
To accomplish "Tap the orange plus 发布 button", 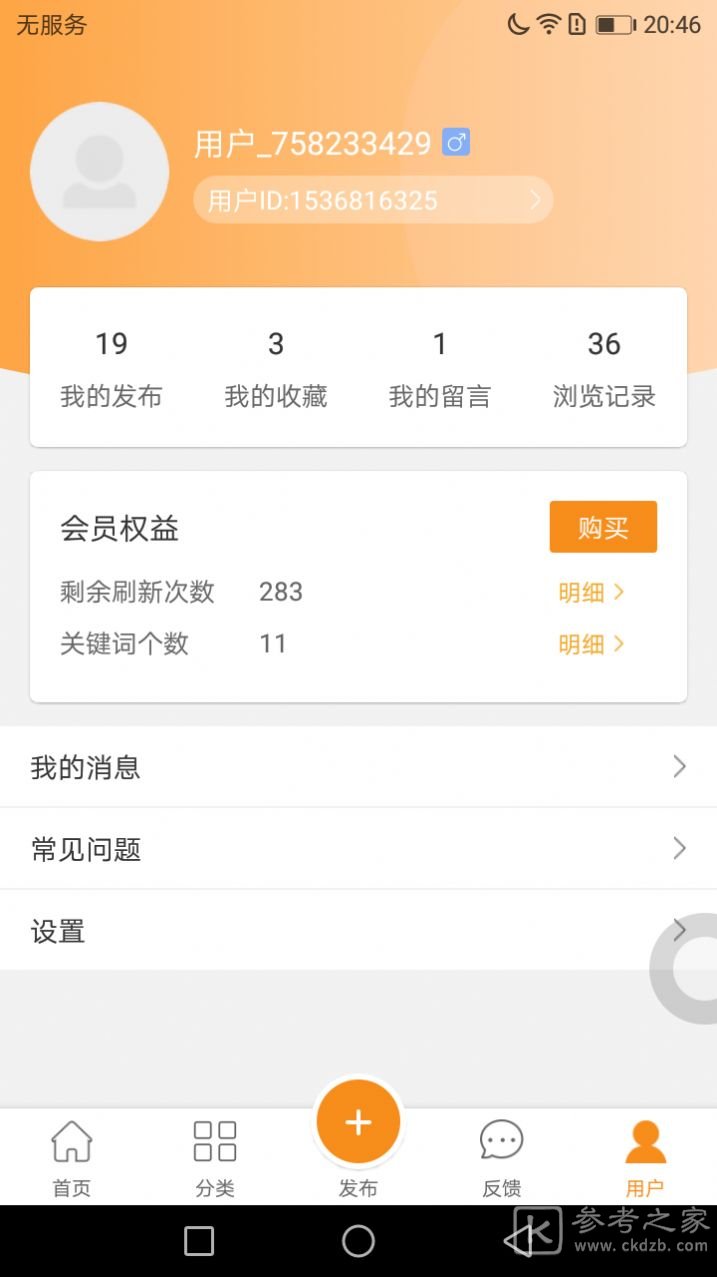I will [x=358, y=1123].
